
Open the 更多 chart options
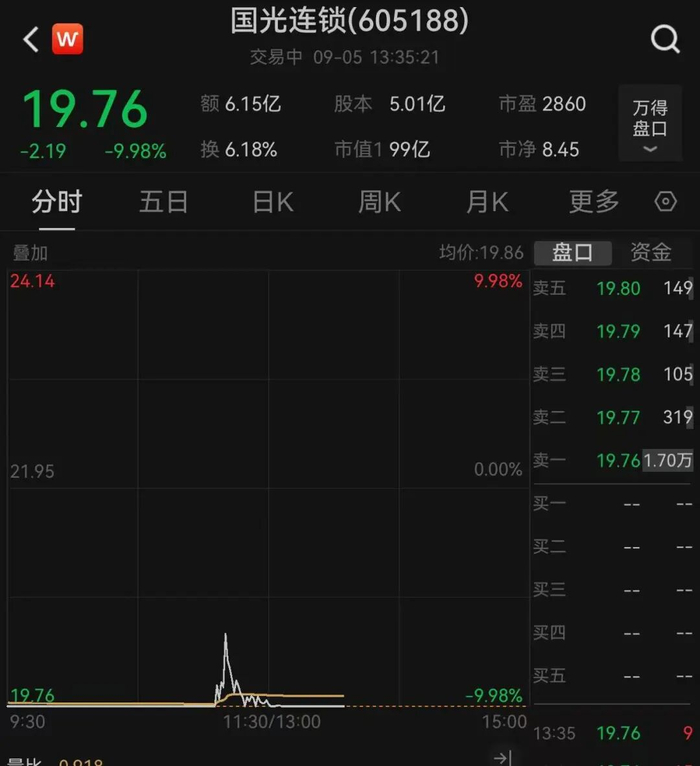pos(594,202)
